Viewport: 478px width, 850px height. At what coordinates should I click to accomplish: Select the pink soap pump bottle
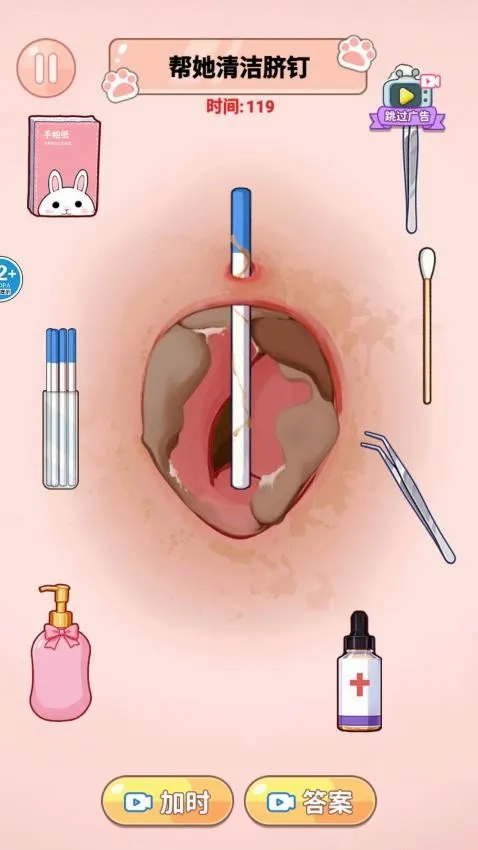coord(60,653)
